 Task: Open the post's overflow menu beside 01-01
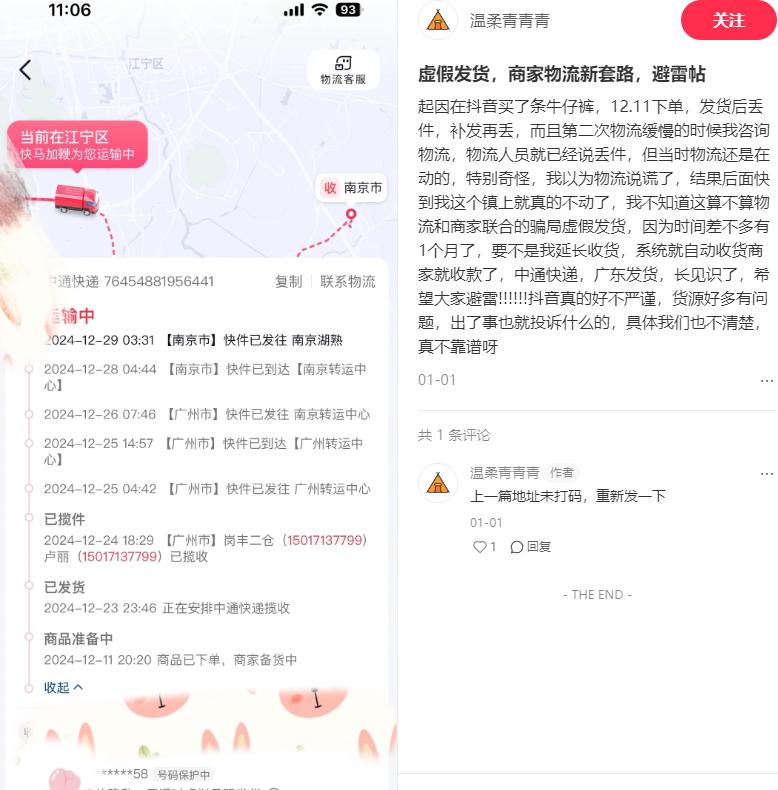pyautogui.click(x=766, y=380)
